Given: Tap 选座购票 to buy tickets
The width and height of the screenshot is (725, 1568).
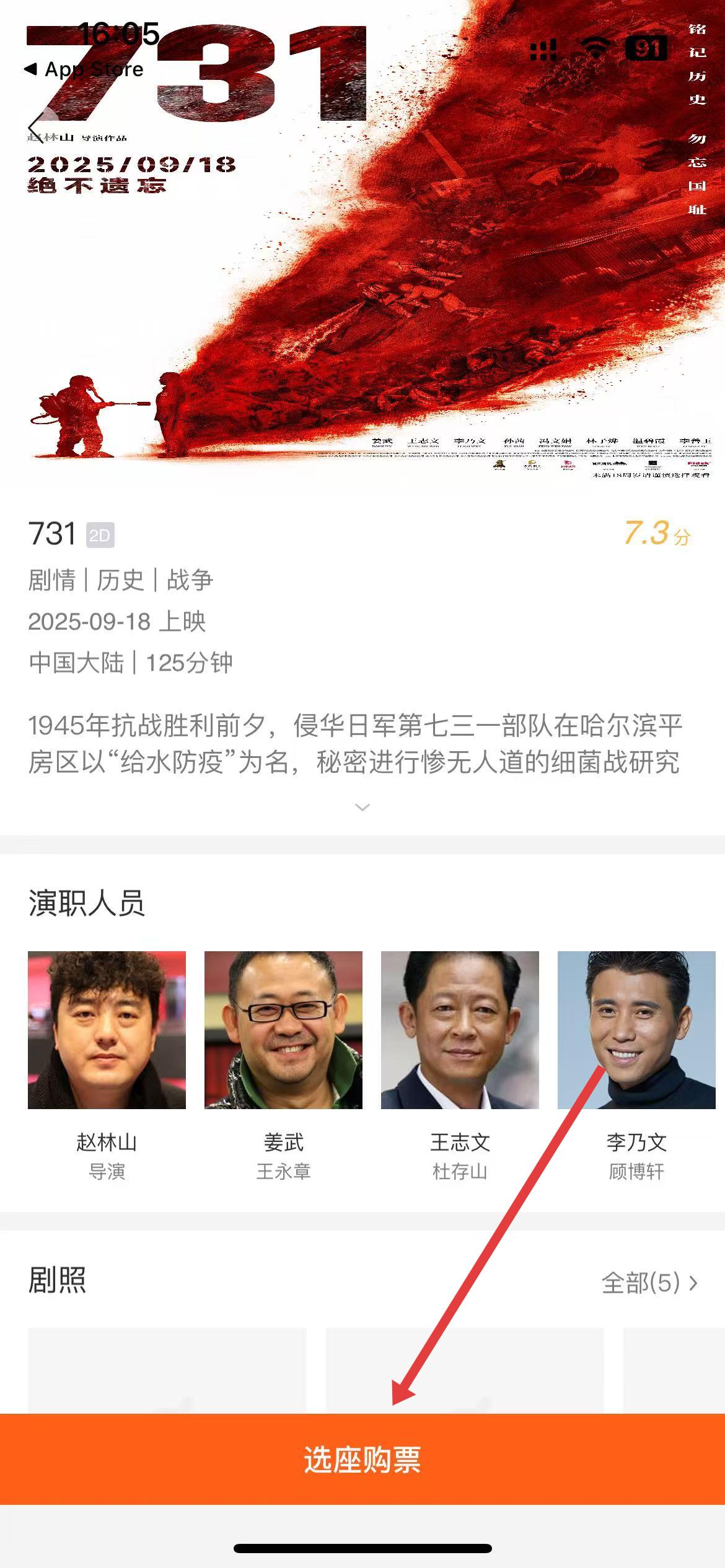Looking at the screenshot, I should coord(362,1460).
